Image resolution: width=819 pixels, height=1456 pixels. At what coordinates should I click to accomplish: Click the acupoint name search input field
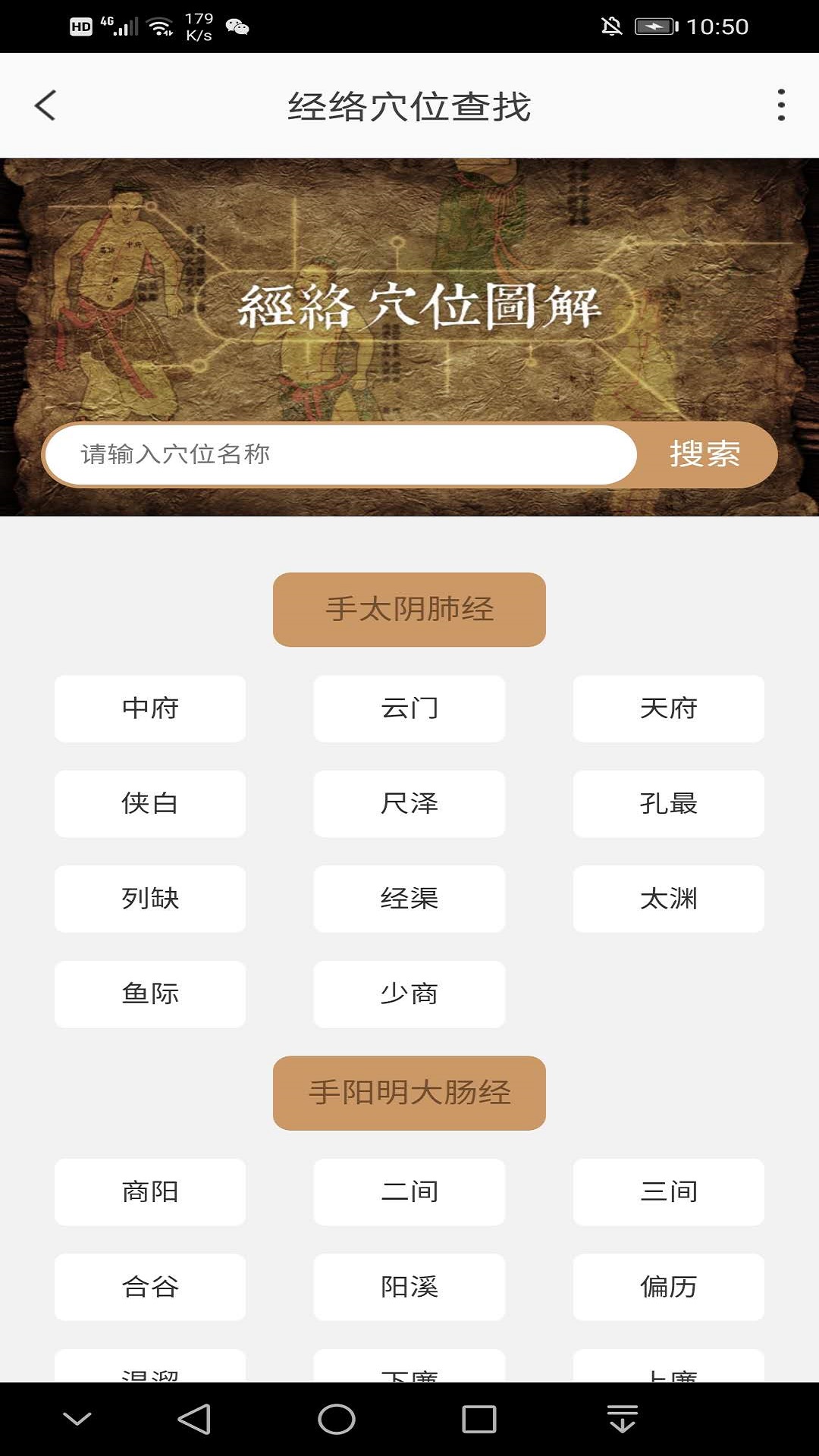tap(341, 454)
